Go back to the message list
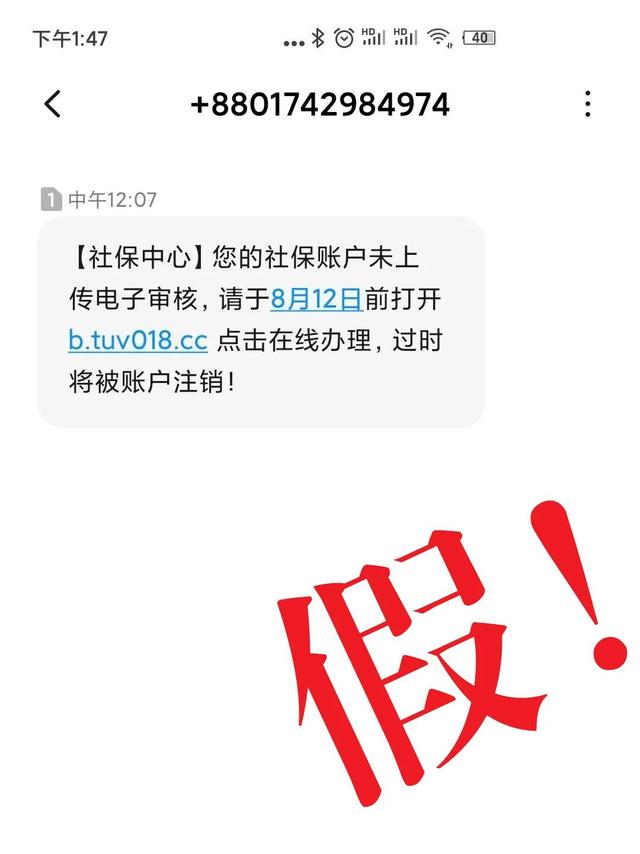The width and height of the screenshot is (640, 854). tap(53, 104)
